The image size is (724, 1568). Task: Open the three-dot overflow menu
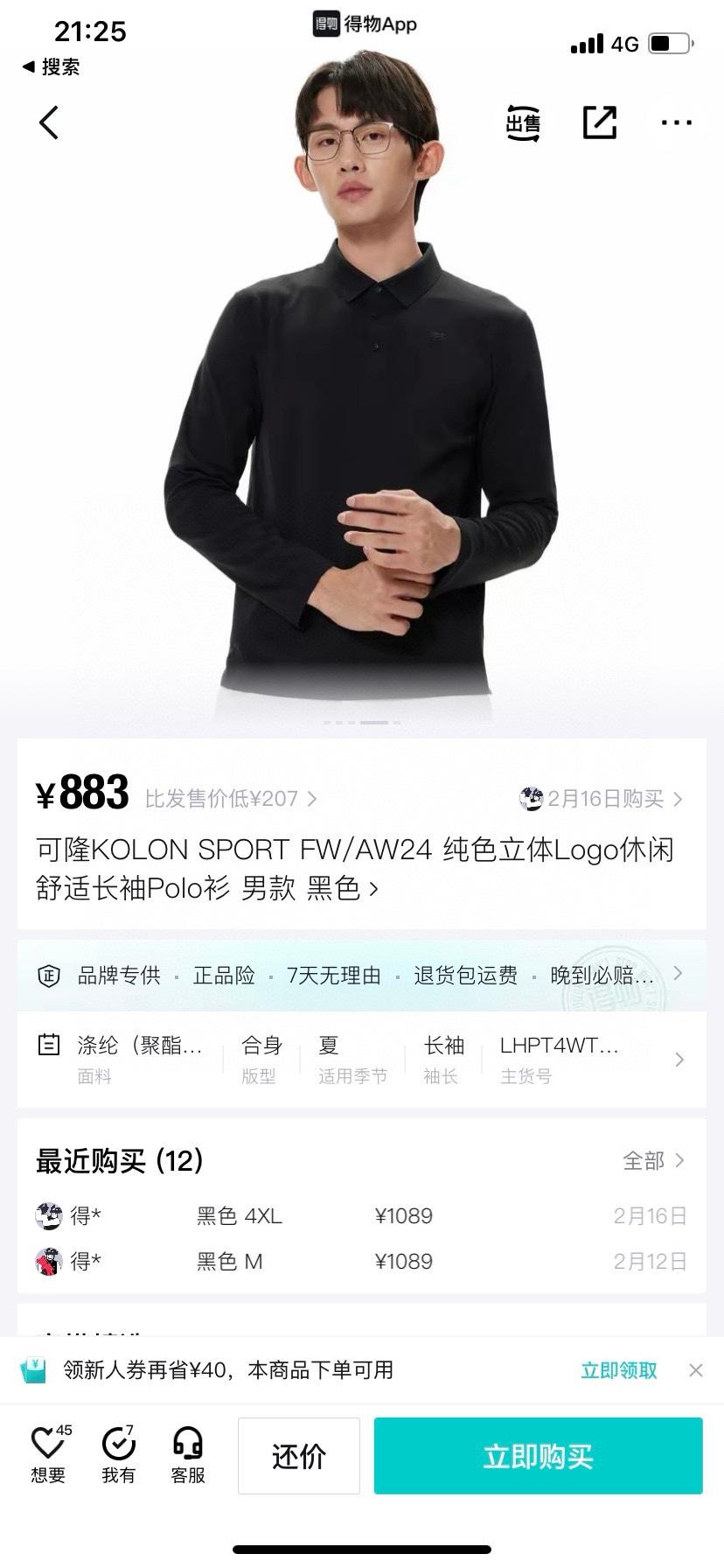click(676, 122)
